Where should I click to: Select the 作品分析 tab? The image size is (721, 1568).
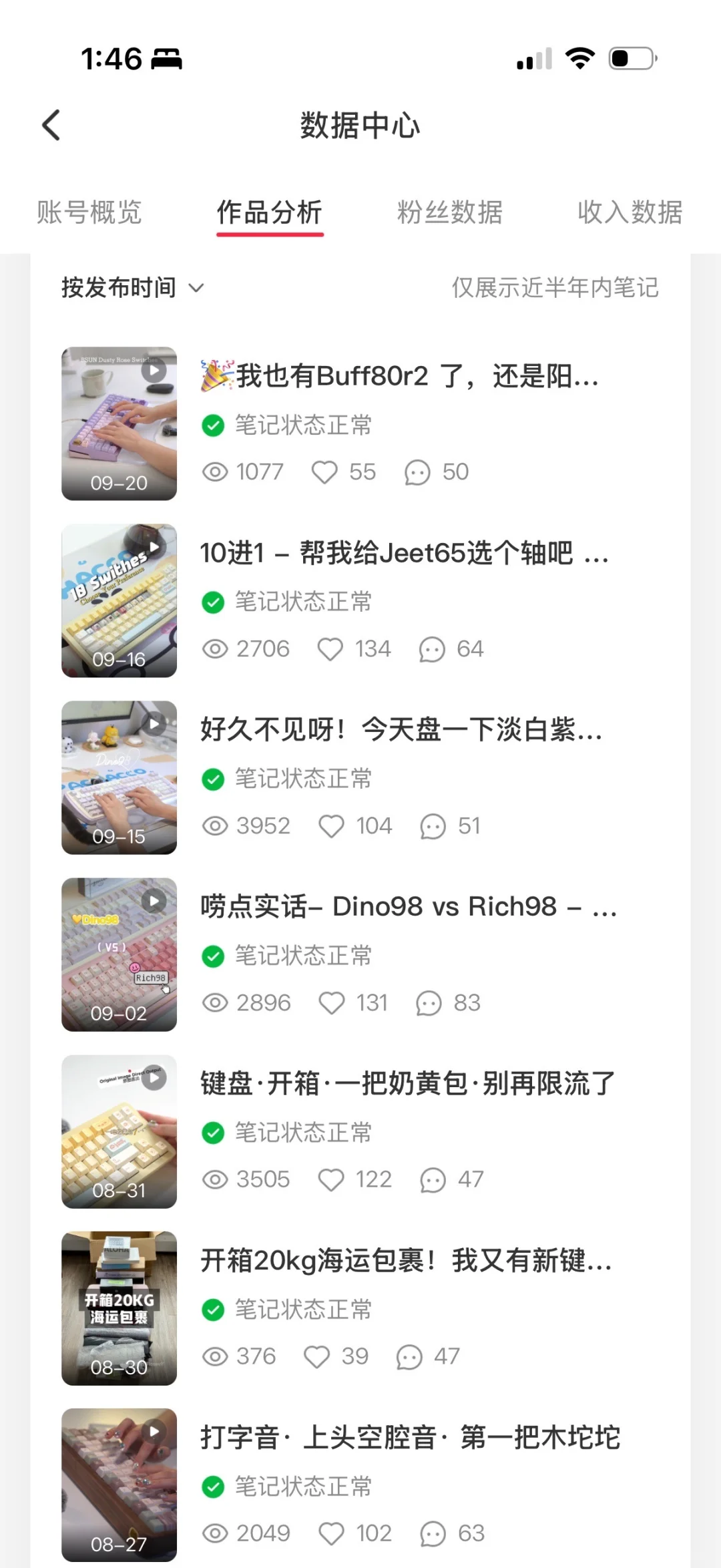tap(270, 212)
